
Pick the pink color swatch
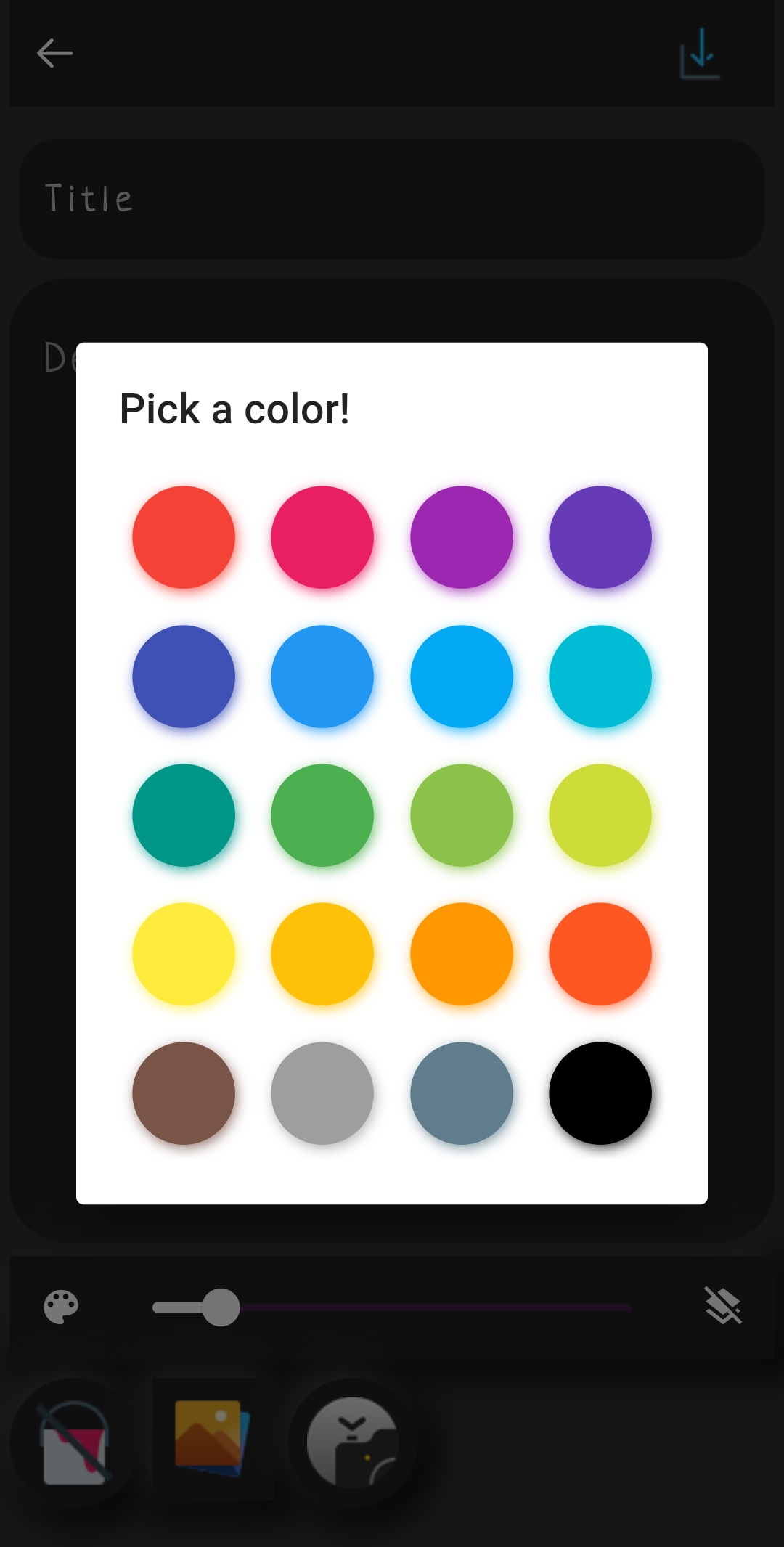(x=322, y=537)
